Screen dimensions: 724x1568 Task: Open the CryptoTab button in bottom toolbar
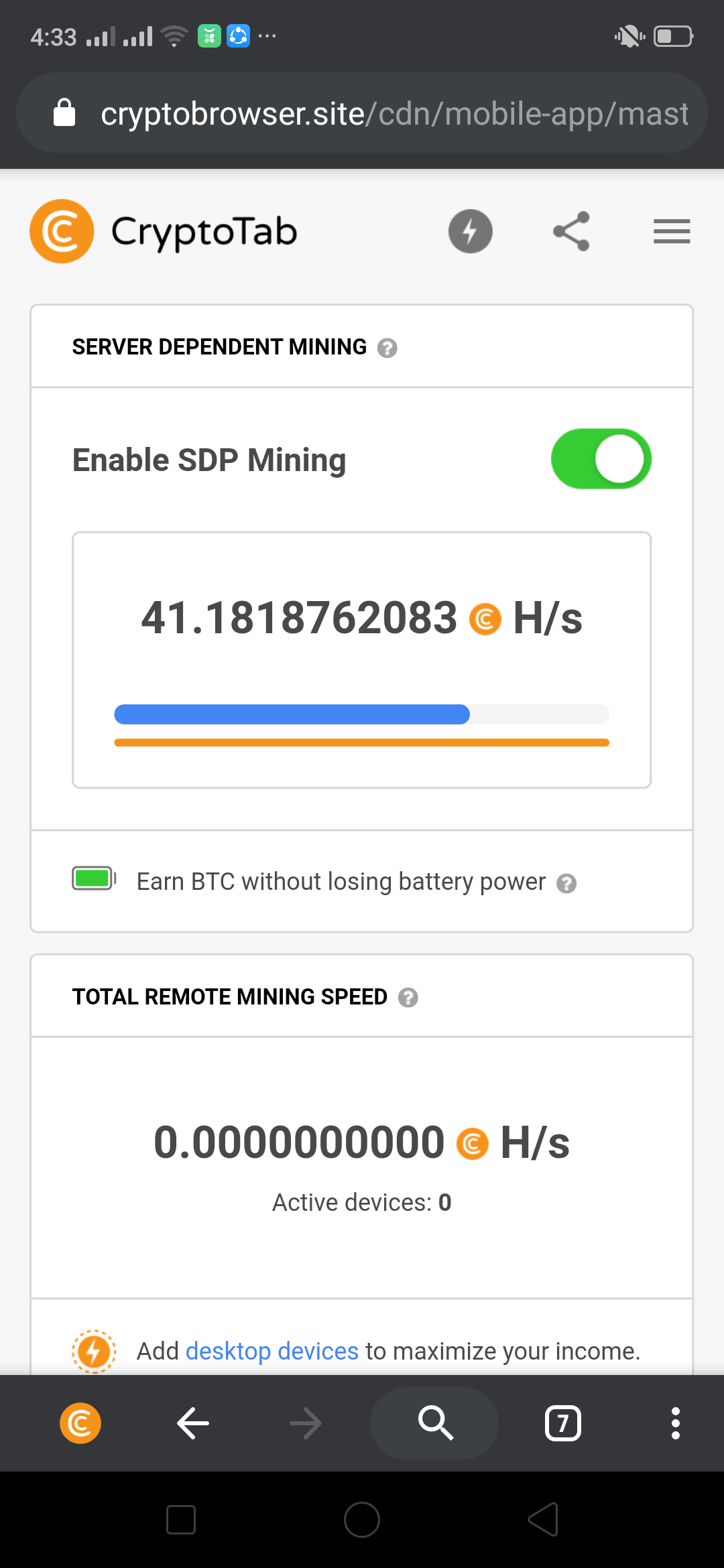click(80, 1423)
